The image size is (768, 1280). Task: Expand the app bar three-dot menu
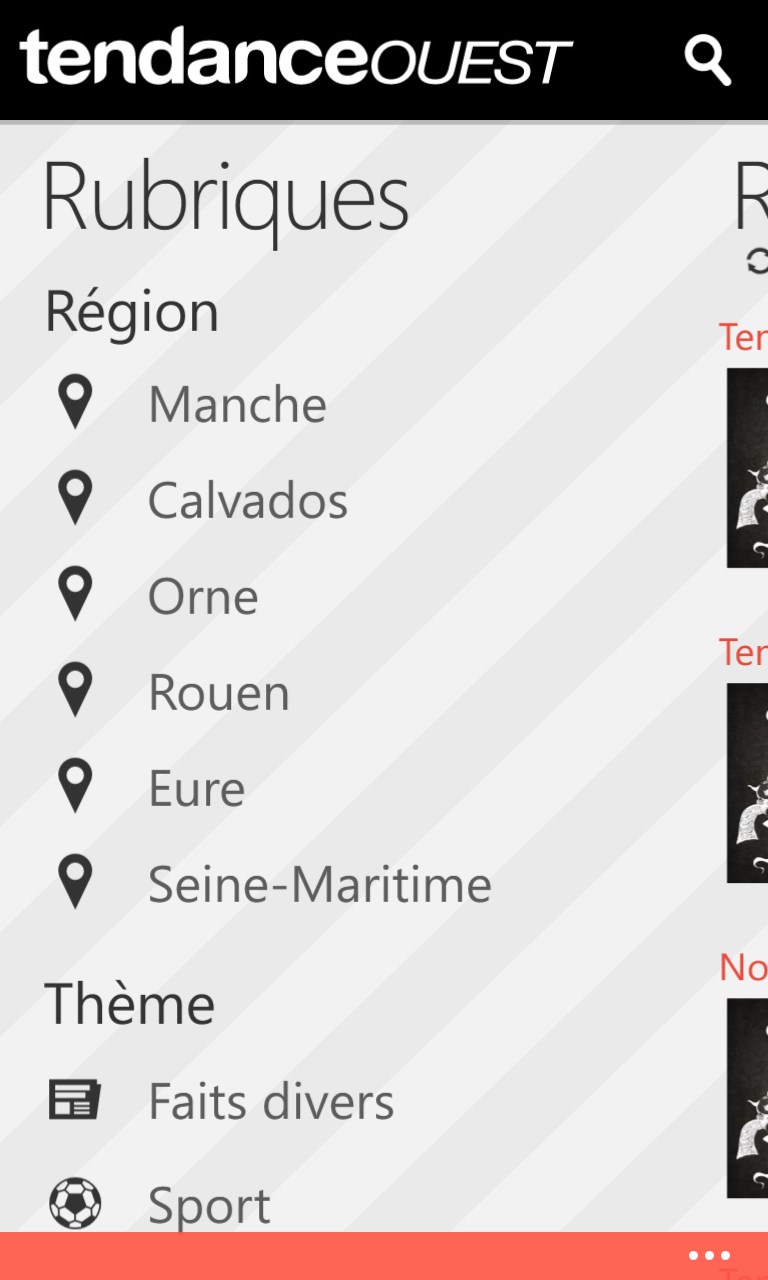[x=709, y=1256]
